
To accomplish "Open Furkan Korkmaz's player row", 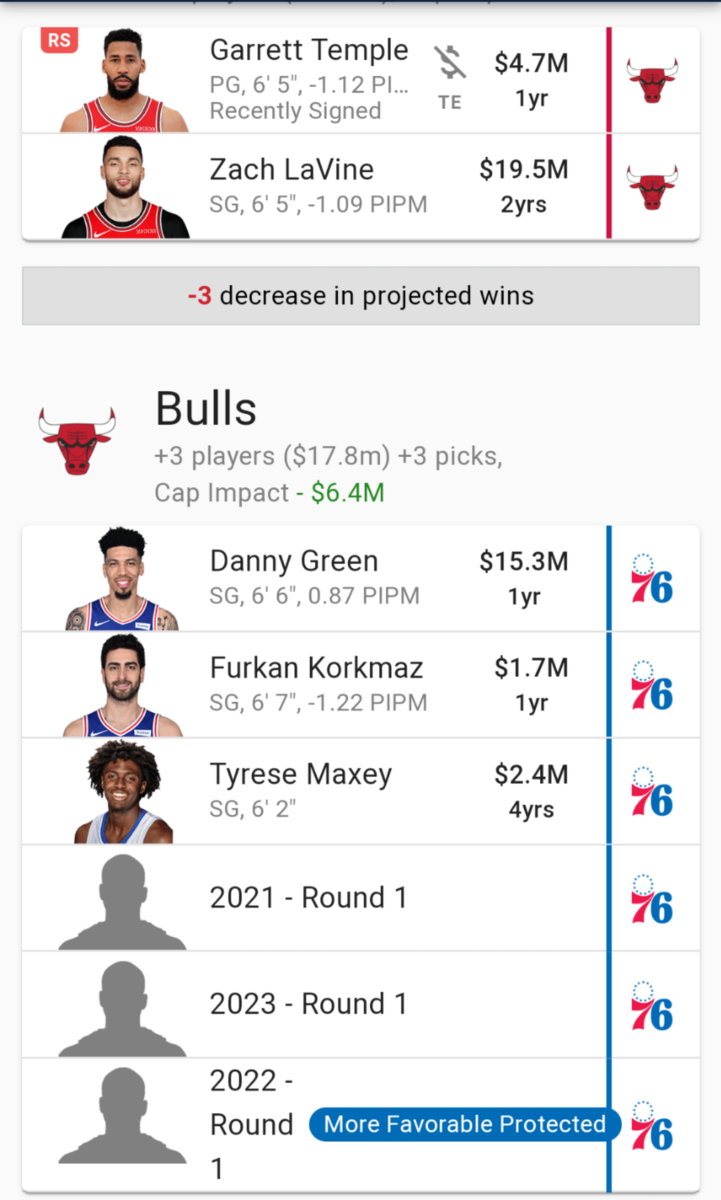I will [310, 684].
